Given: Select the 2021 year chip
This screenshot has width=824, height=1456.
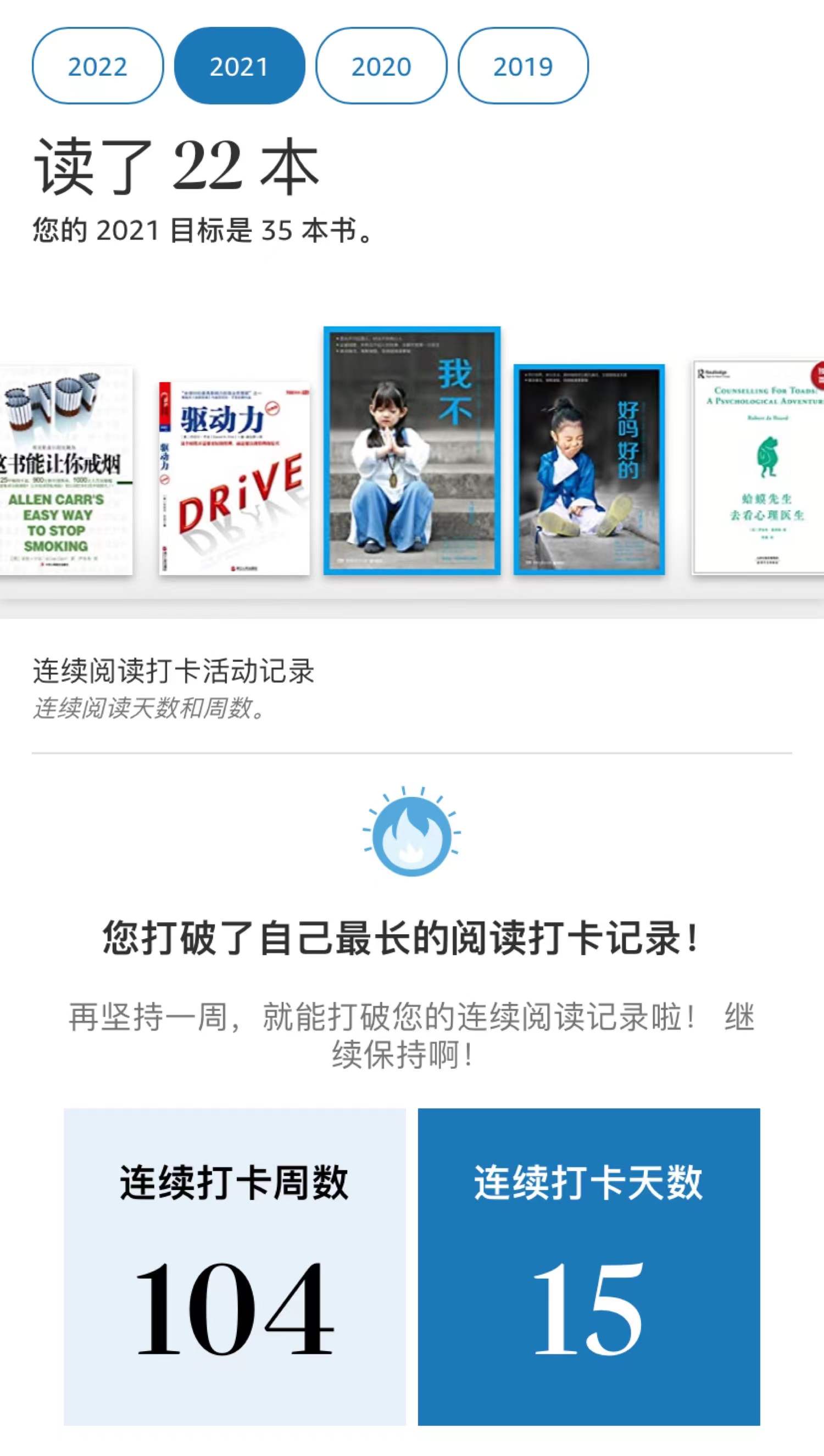Looking at the screenshot, I should pyautogui.click(x=240, y=66).
